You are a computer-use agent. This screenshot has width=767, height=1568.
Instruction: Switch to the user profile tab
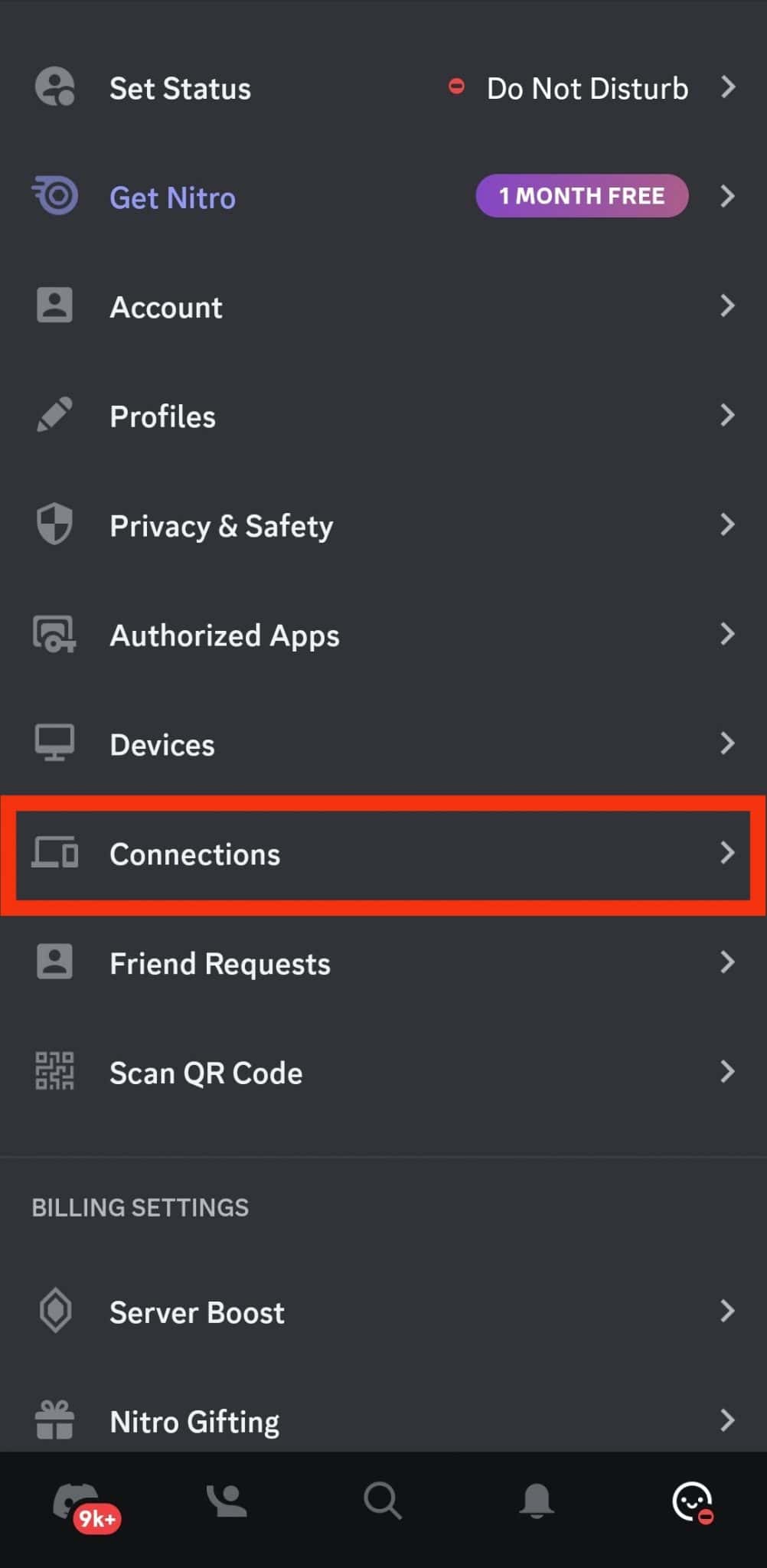692,1502
